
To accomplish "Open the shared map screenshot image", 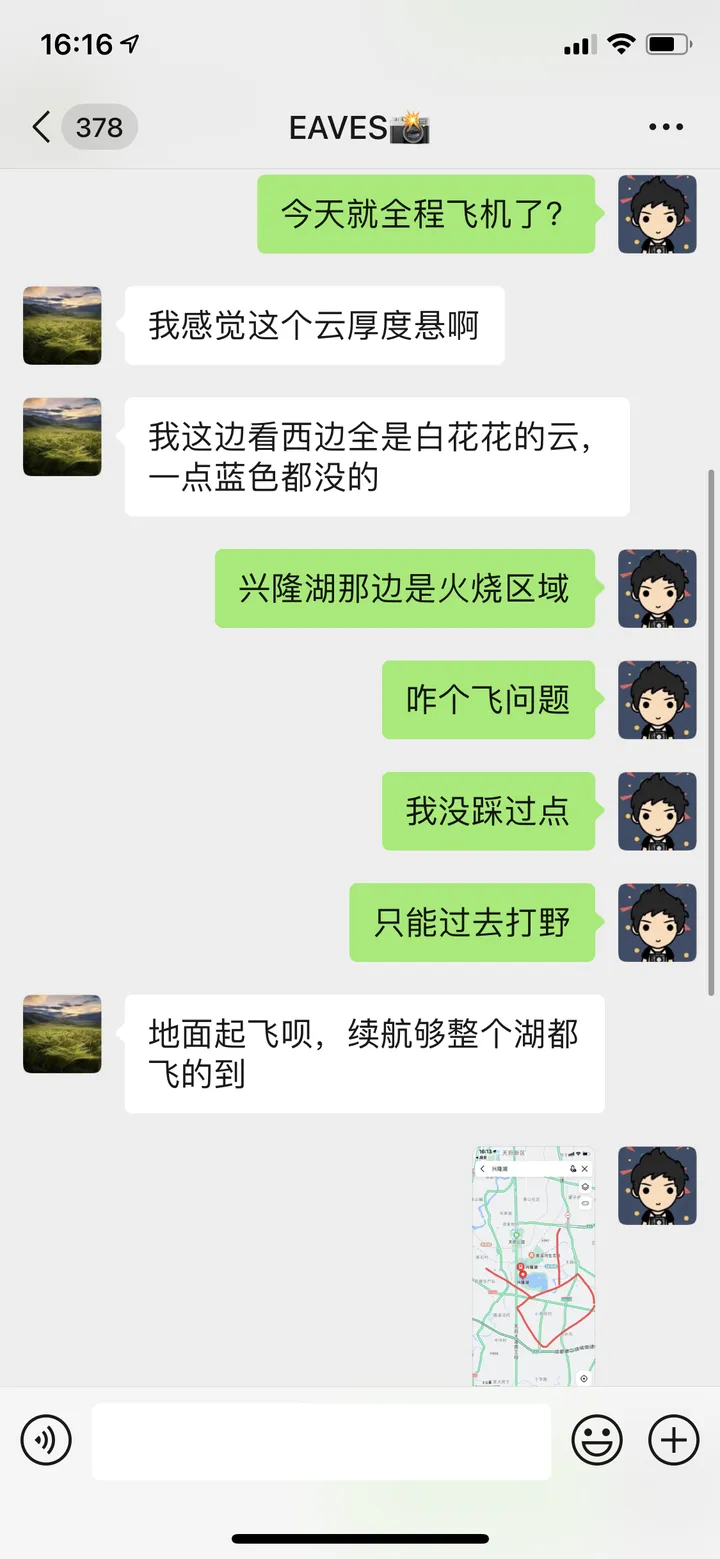I will point(533,1265).
